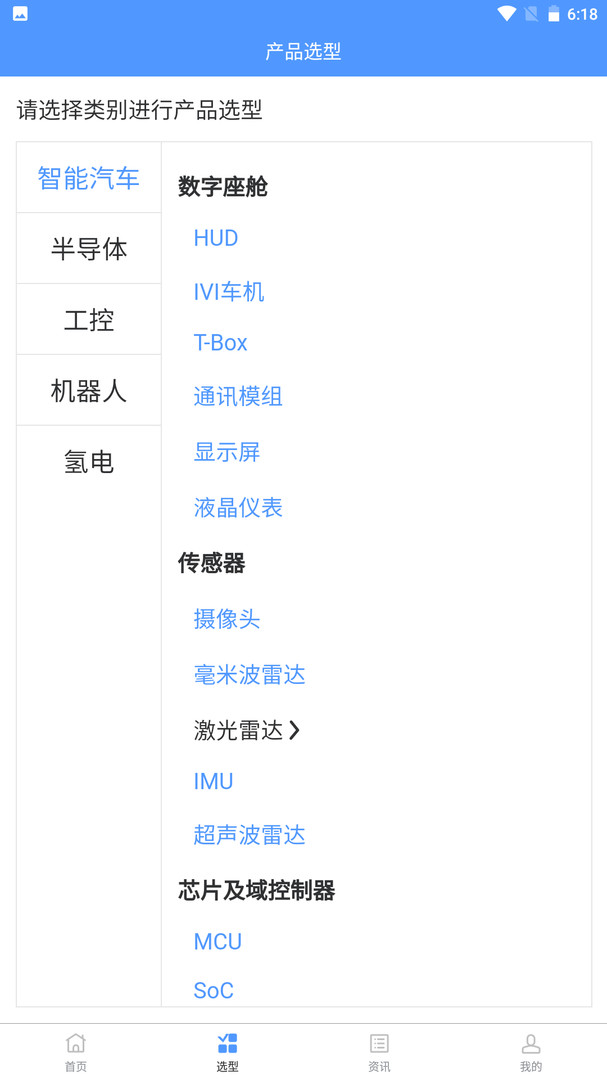The image size is (607, 1080).
Task: Browse 液晶仪表 products
Action: 238,508
